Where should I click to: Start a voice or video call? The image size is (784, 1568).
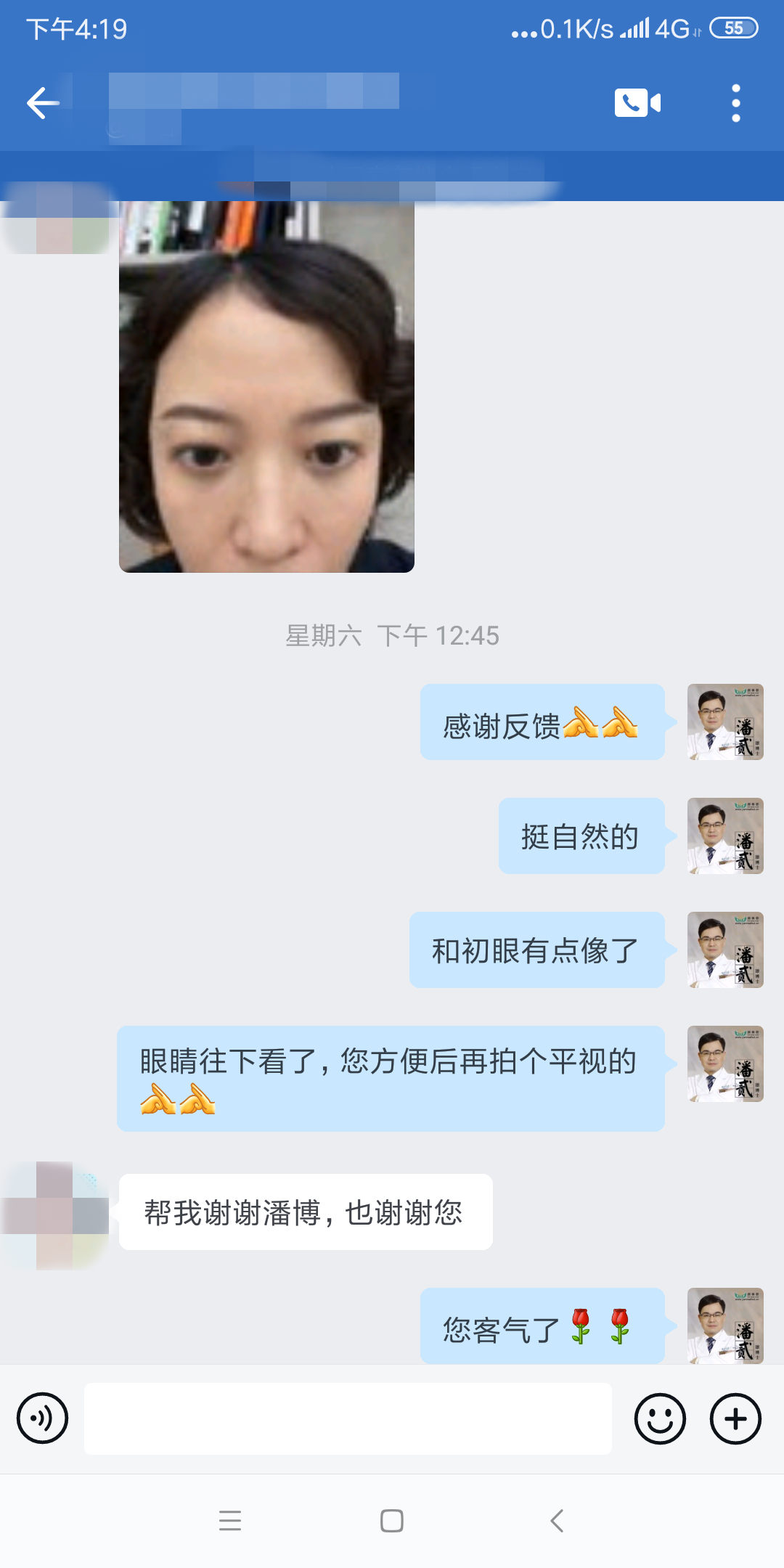(637, 103)
